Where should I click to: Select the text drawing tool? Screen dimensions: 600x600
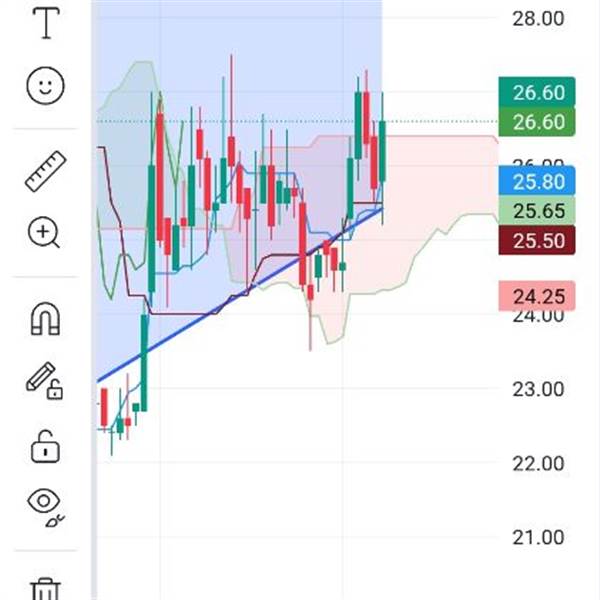point(46,23)
